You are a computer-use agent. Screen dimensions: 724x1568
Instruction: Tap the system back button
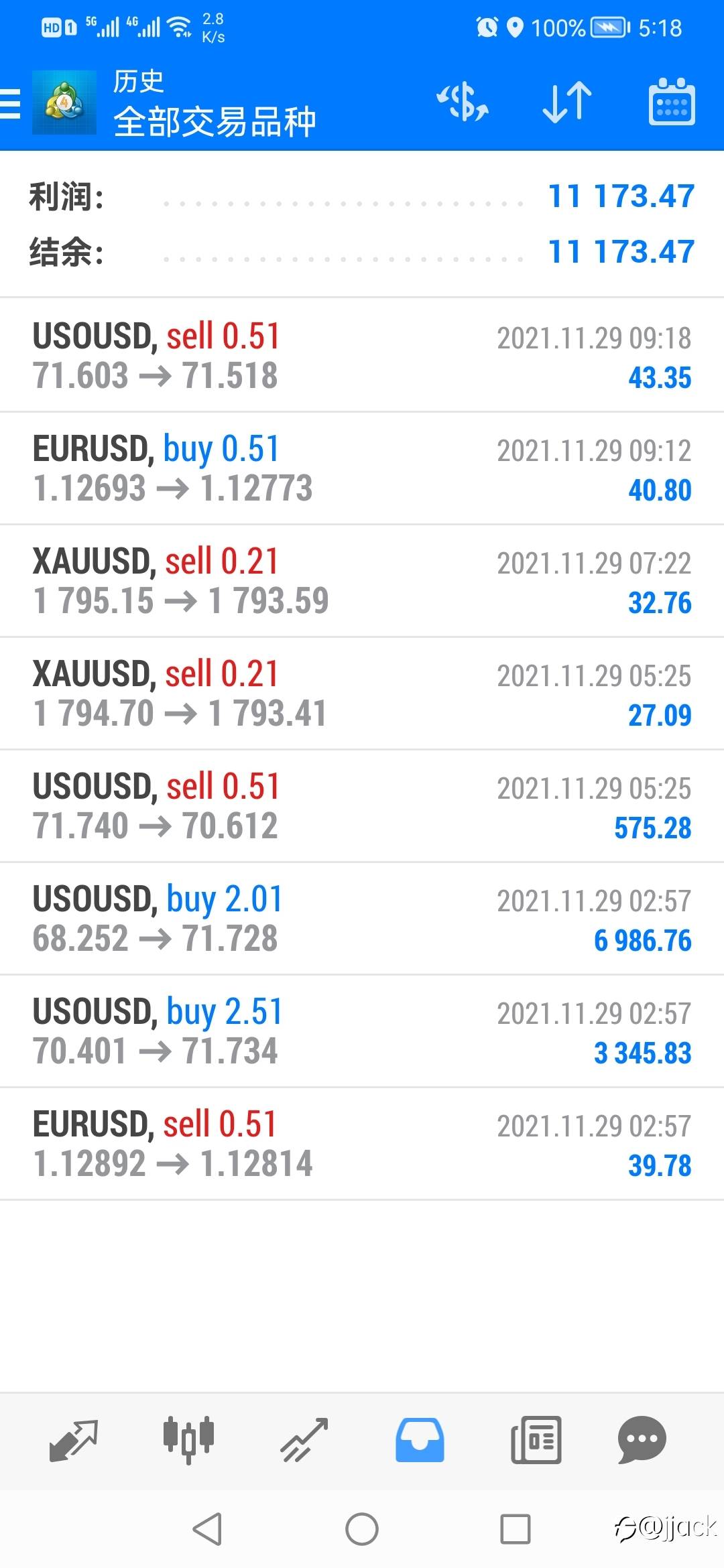click(x=207, y=1529)
